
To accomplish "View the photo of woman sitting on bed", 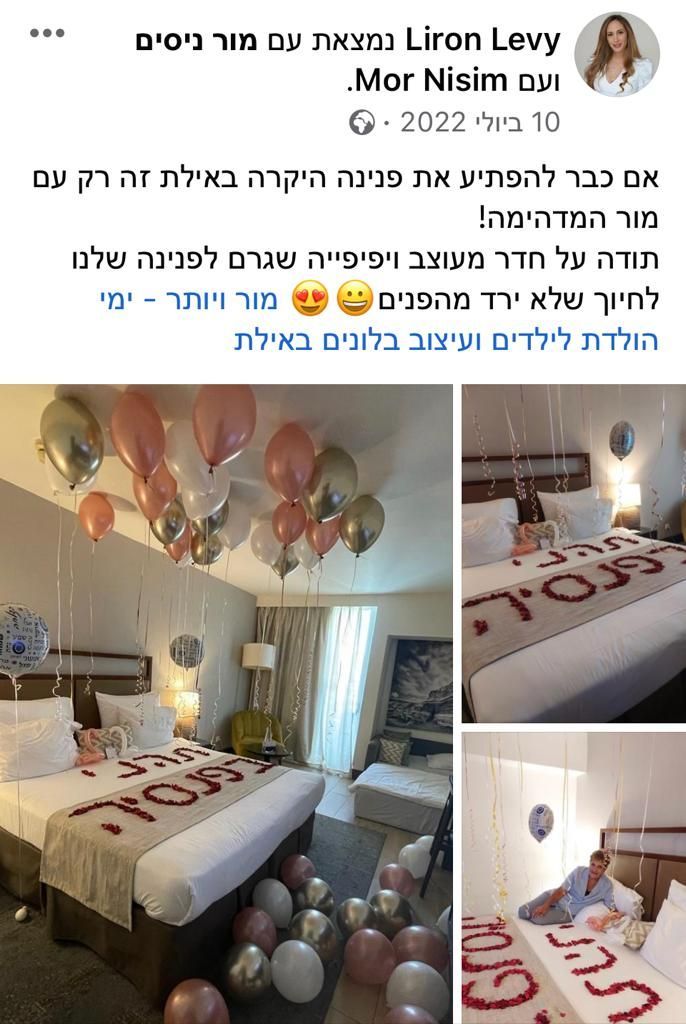I will [573, 877].
